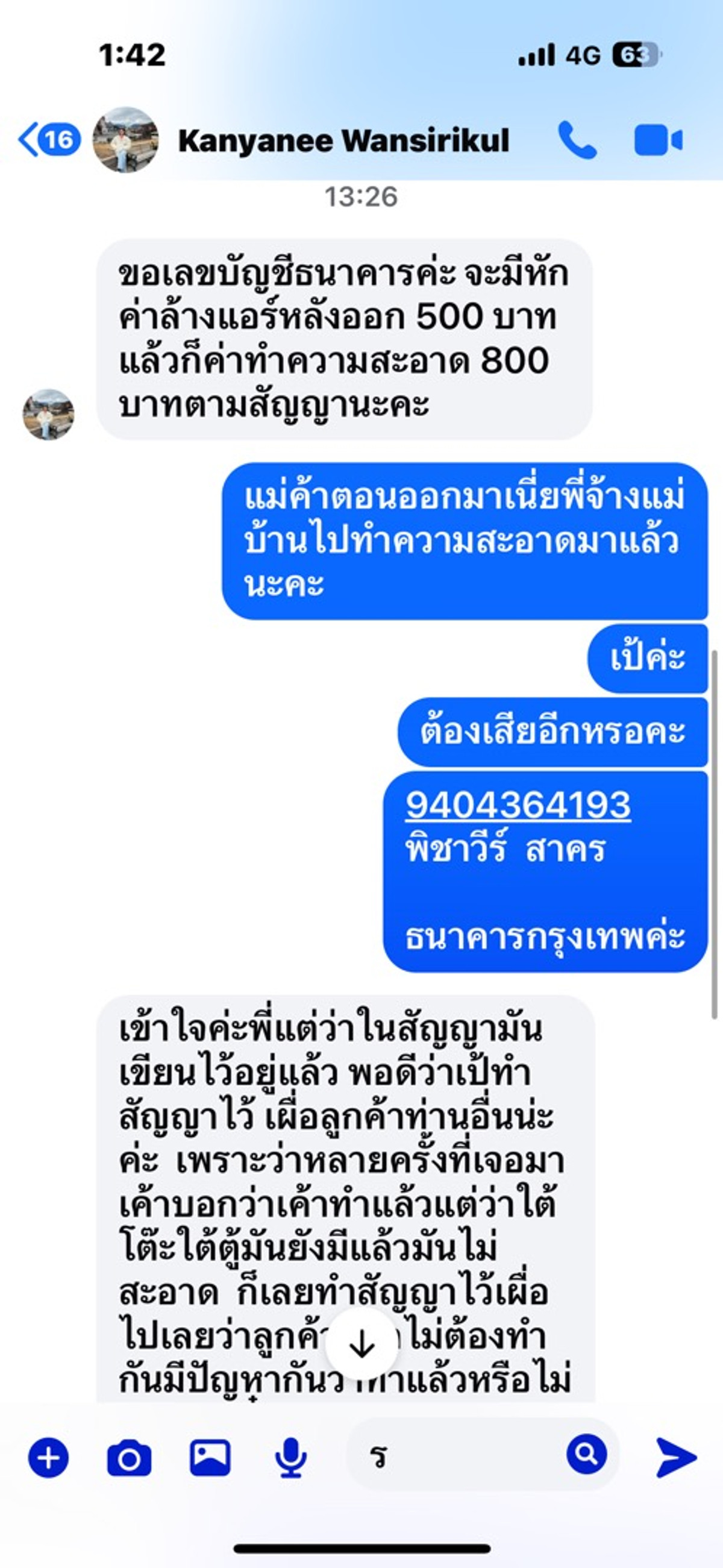The image size is (723, 1568).
Task: Start a voice call with Kanyanee
Action: click(577, 140)
